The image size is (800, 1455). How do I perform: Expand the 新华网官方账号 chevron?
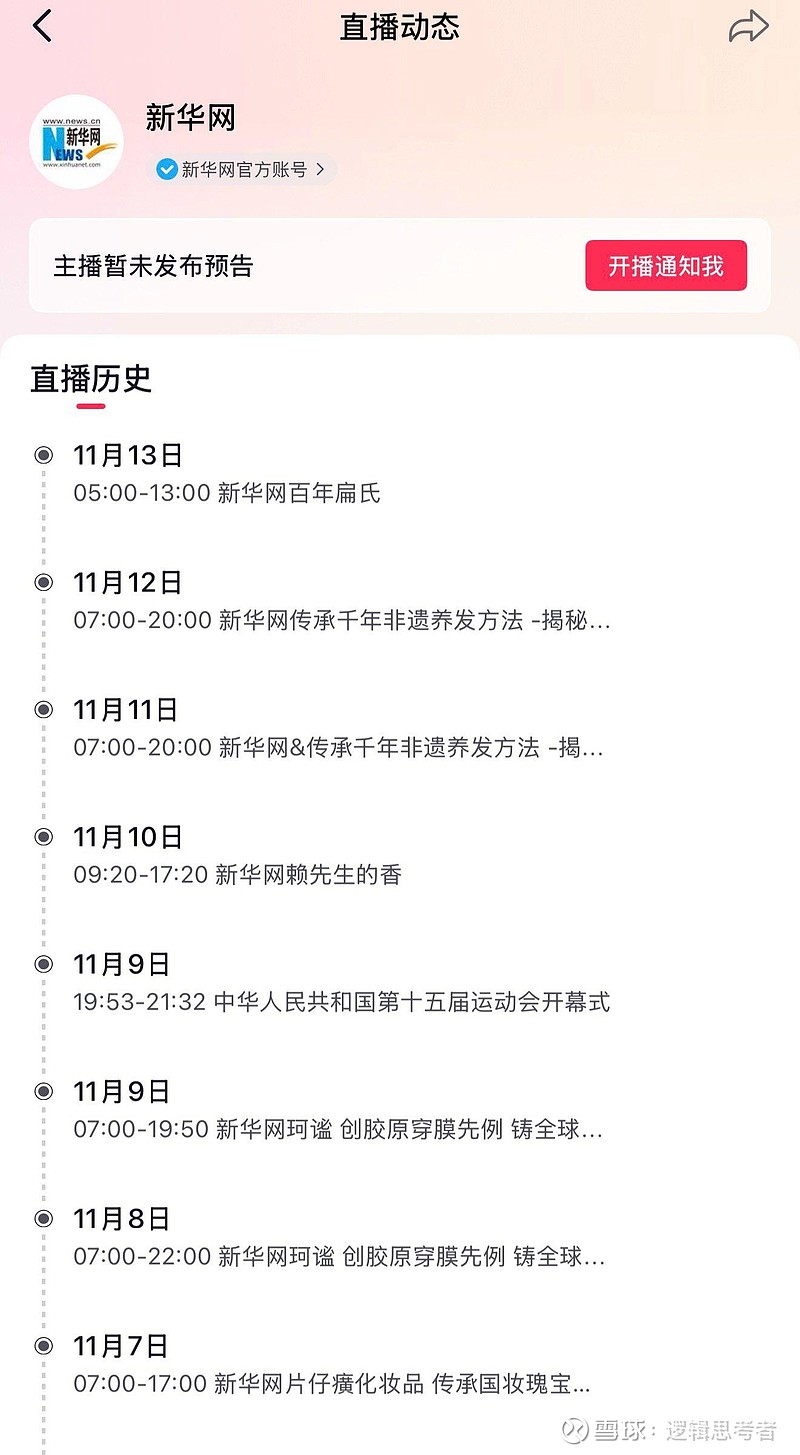coord(321,169)
